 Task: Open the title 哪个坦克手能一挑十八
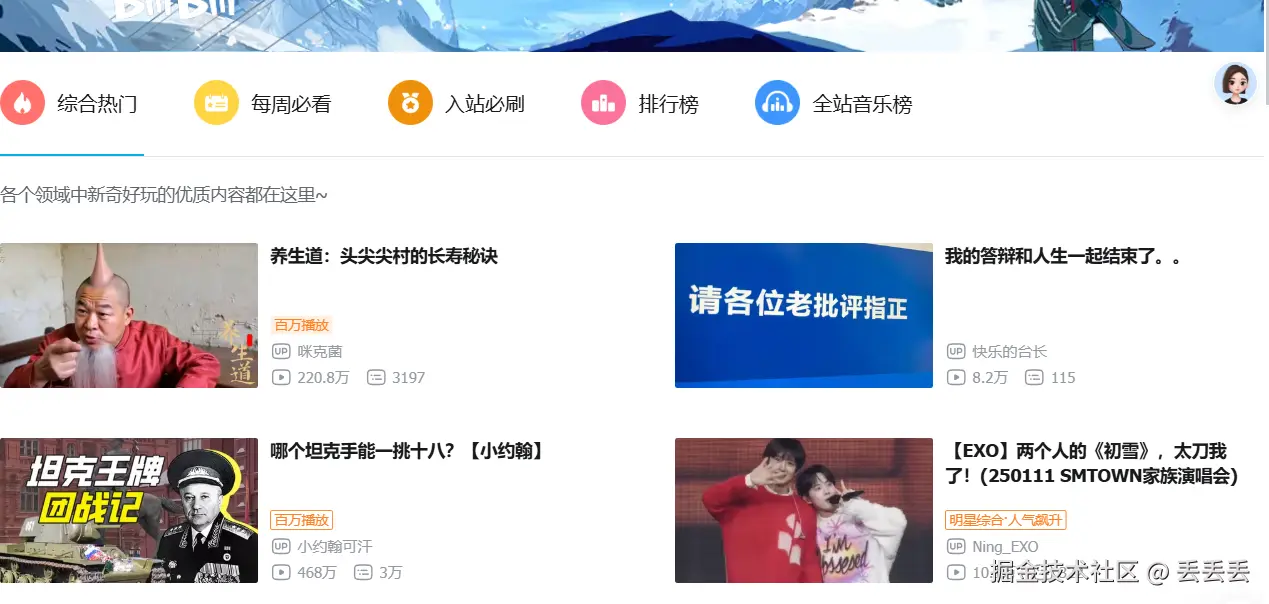[x=408, y=452]
